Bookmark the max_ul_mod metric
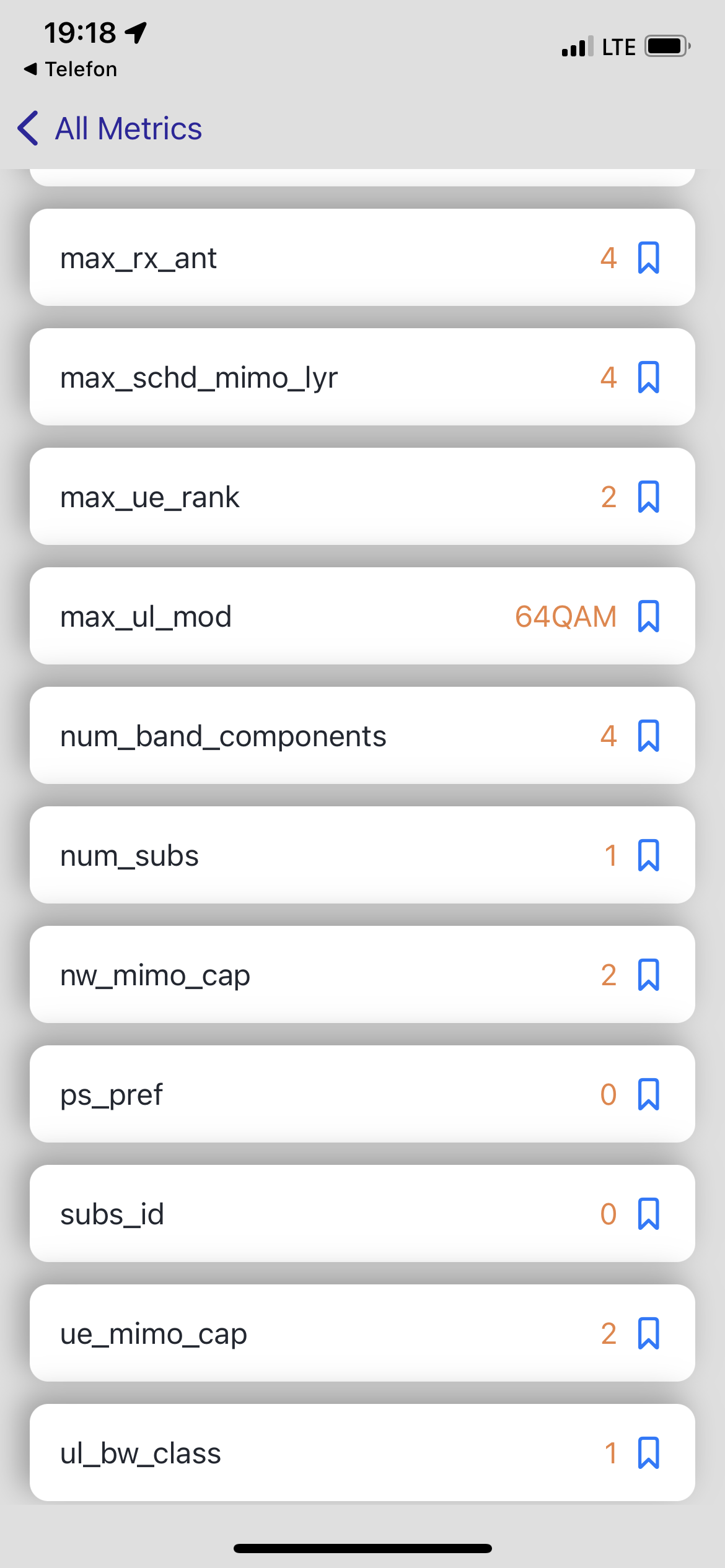The image size is (725, 1568). point(649,616)
